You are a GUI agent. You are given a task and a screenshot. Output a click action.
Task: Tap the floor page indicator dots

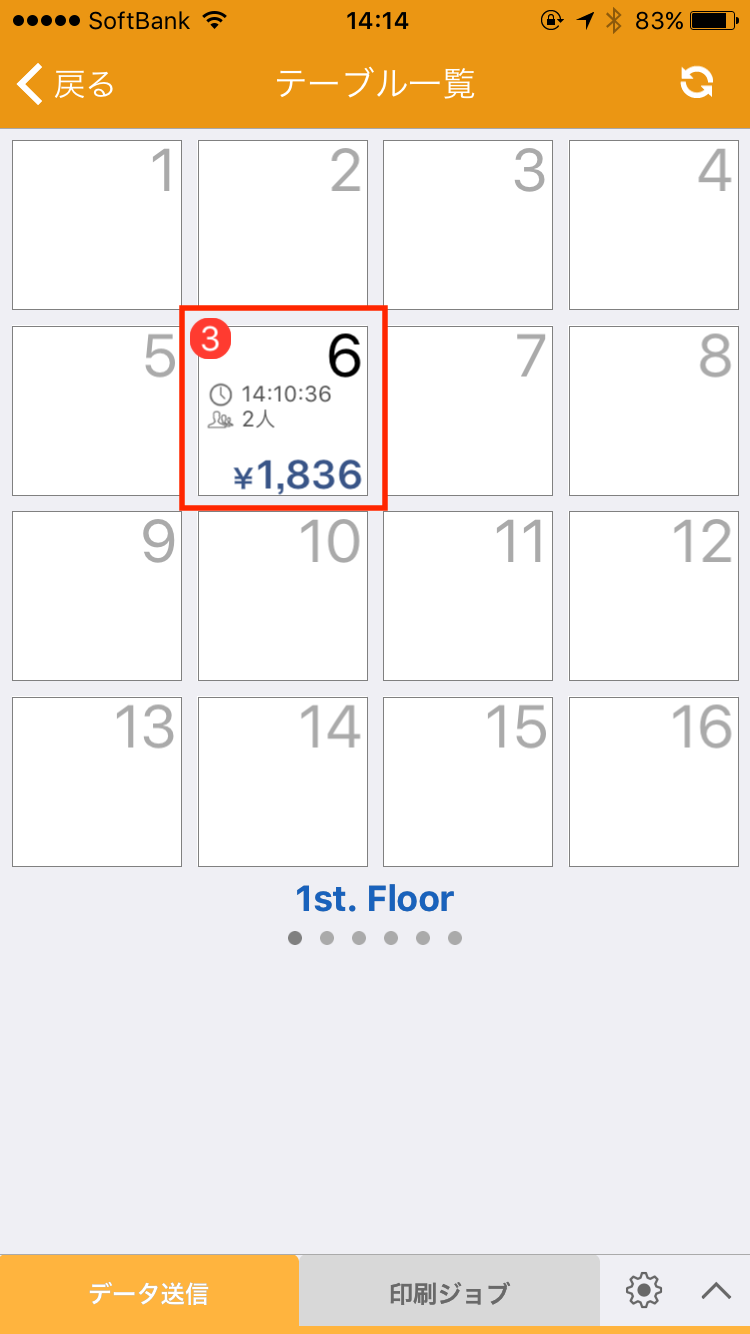point(375,938)
